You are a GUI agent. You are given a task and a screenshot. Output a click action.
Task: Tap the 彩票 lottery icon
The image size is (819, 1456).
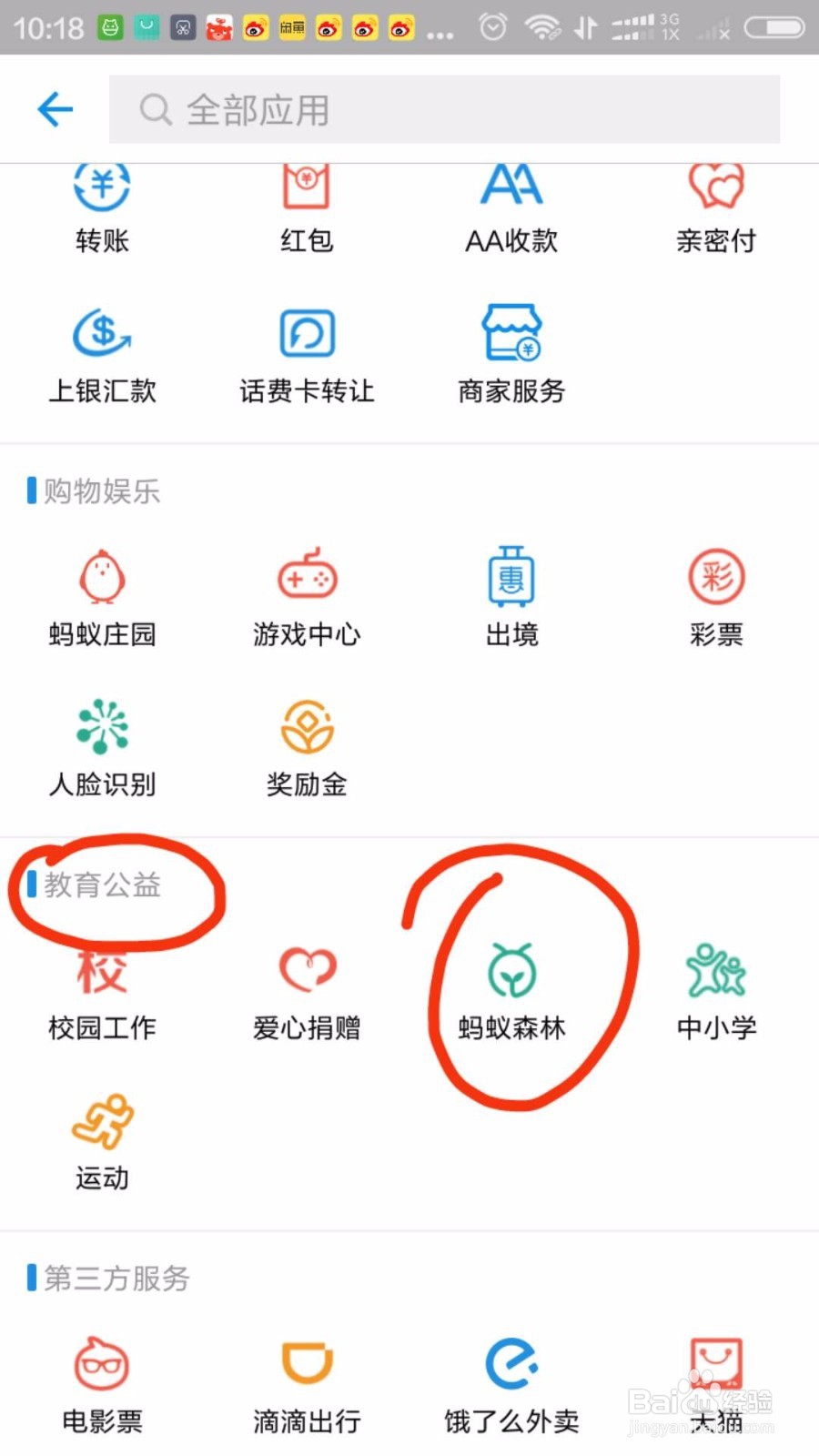(x=716, y=596)
